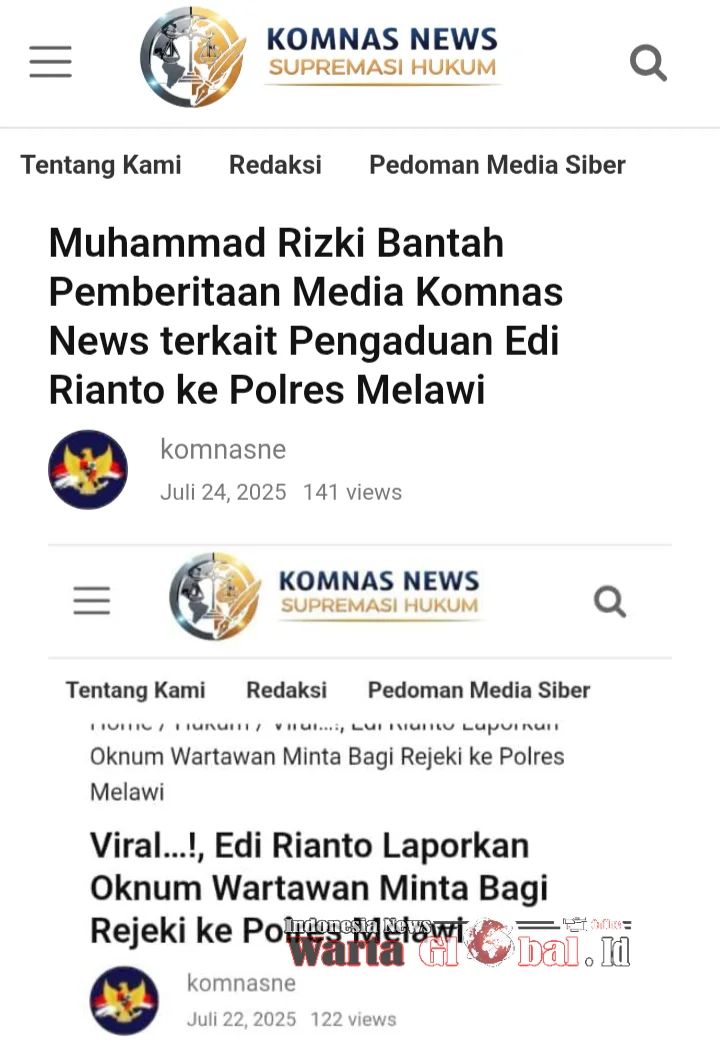View author komnasne under the Muhammad Rizki headline
Viewport: 720px width, 1050px height.
tap(223, 450)
